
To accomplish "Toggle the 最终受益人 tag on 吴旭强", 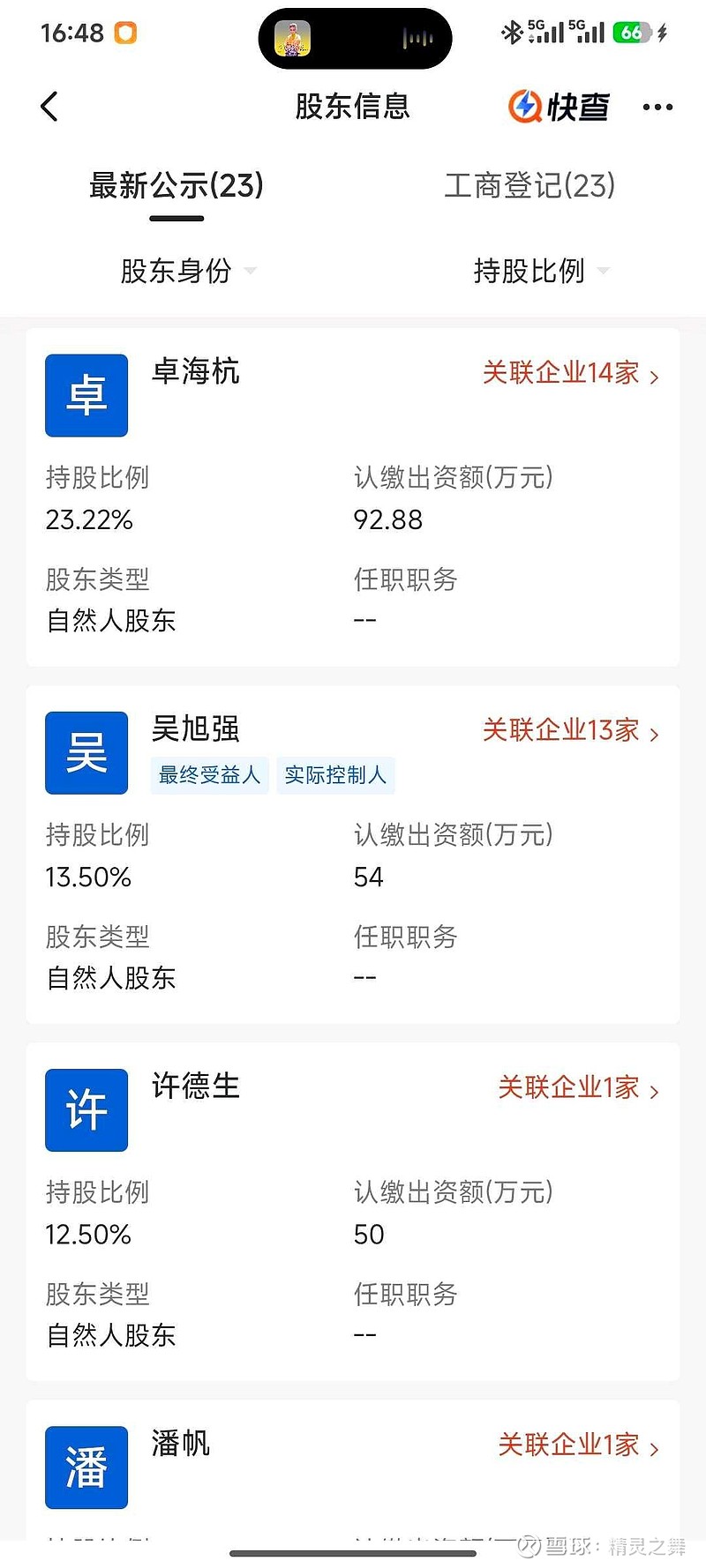I will (209, 774).
